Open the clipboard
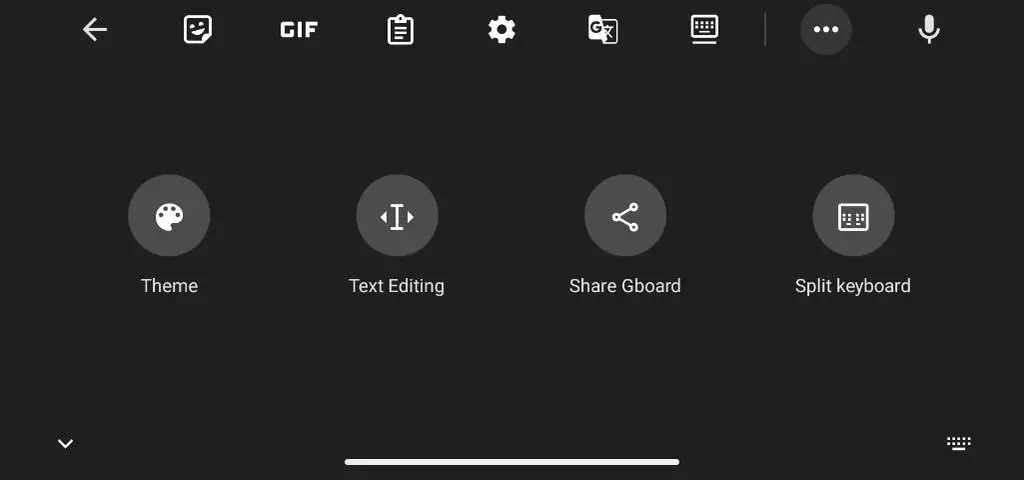 coord(400,30)
